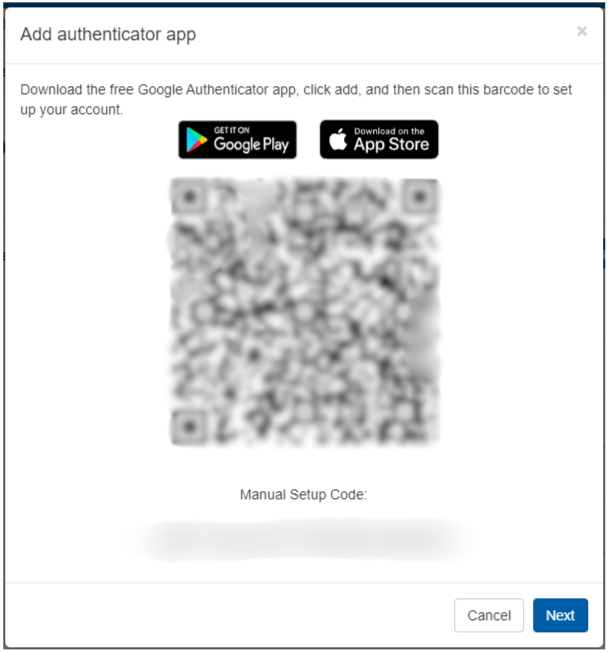Open the App Store download badge
This screenshot has height=652, width=608.
379,140
